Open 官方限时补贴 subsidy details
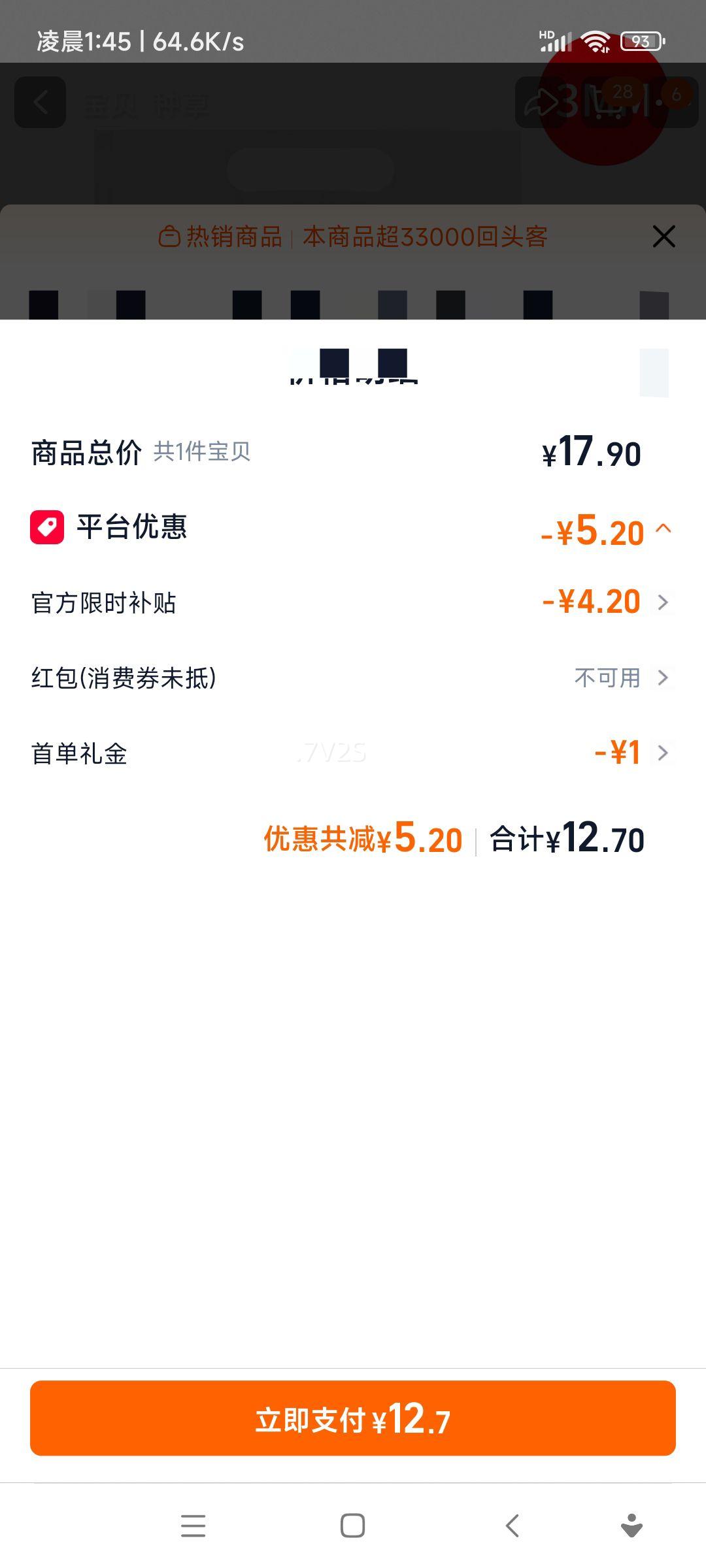 [662, 602]
